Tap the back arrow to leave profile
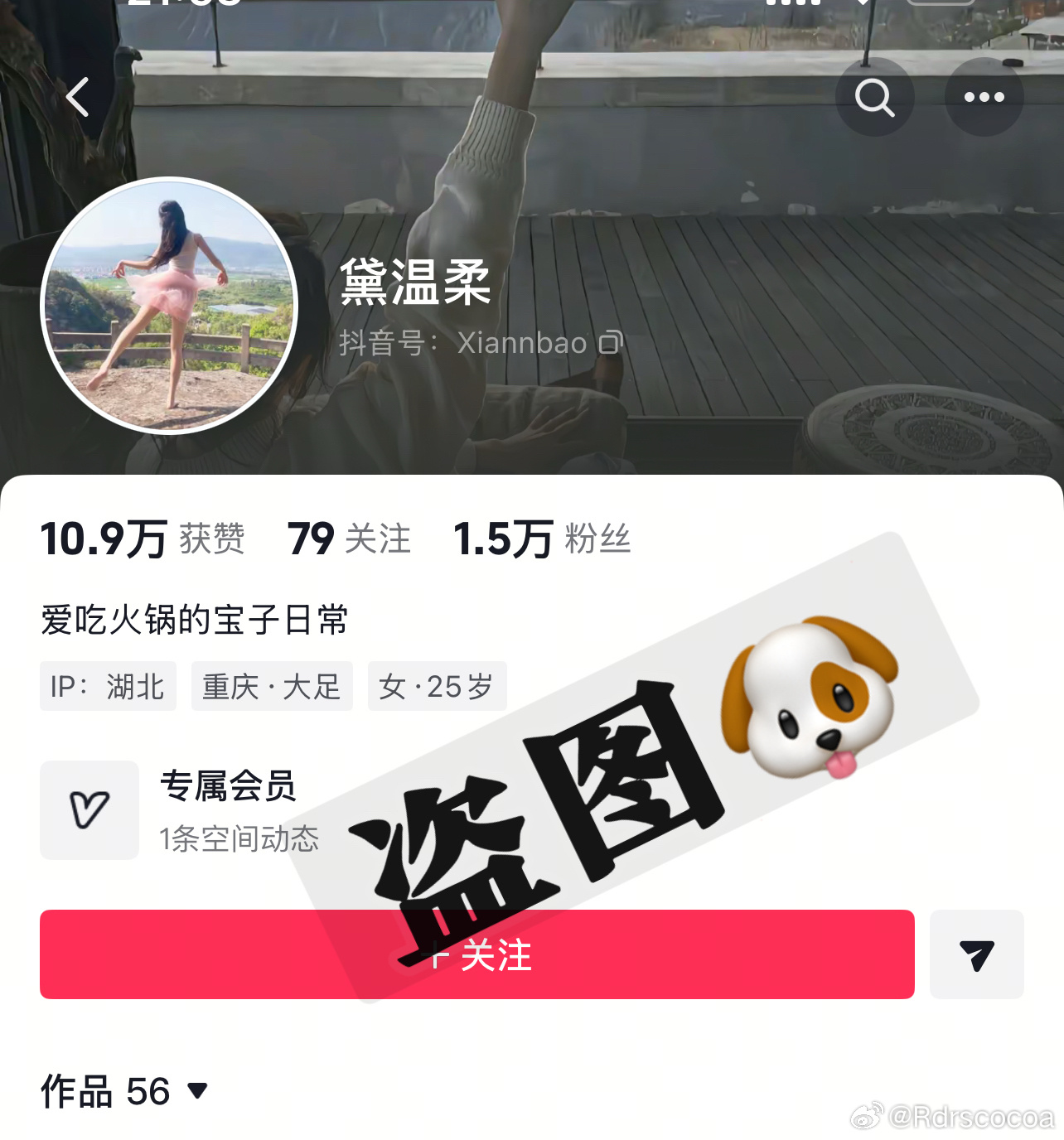Screen dimensions: 1064x1140 click(x=78, y=96)
